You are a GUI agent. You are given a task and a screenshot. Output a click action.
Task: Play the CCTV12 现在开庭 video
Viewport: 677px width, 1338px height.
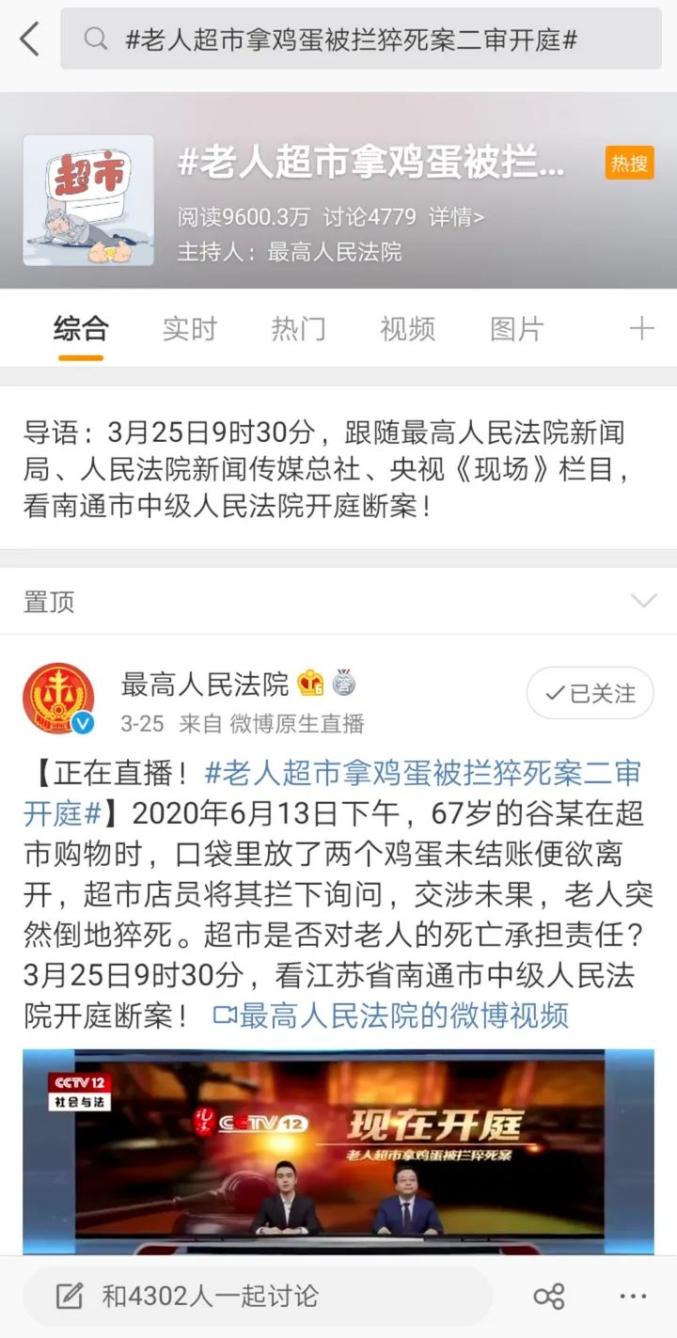(x=338, y=1150)
